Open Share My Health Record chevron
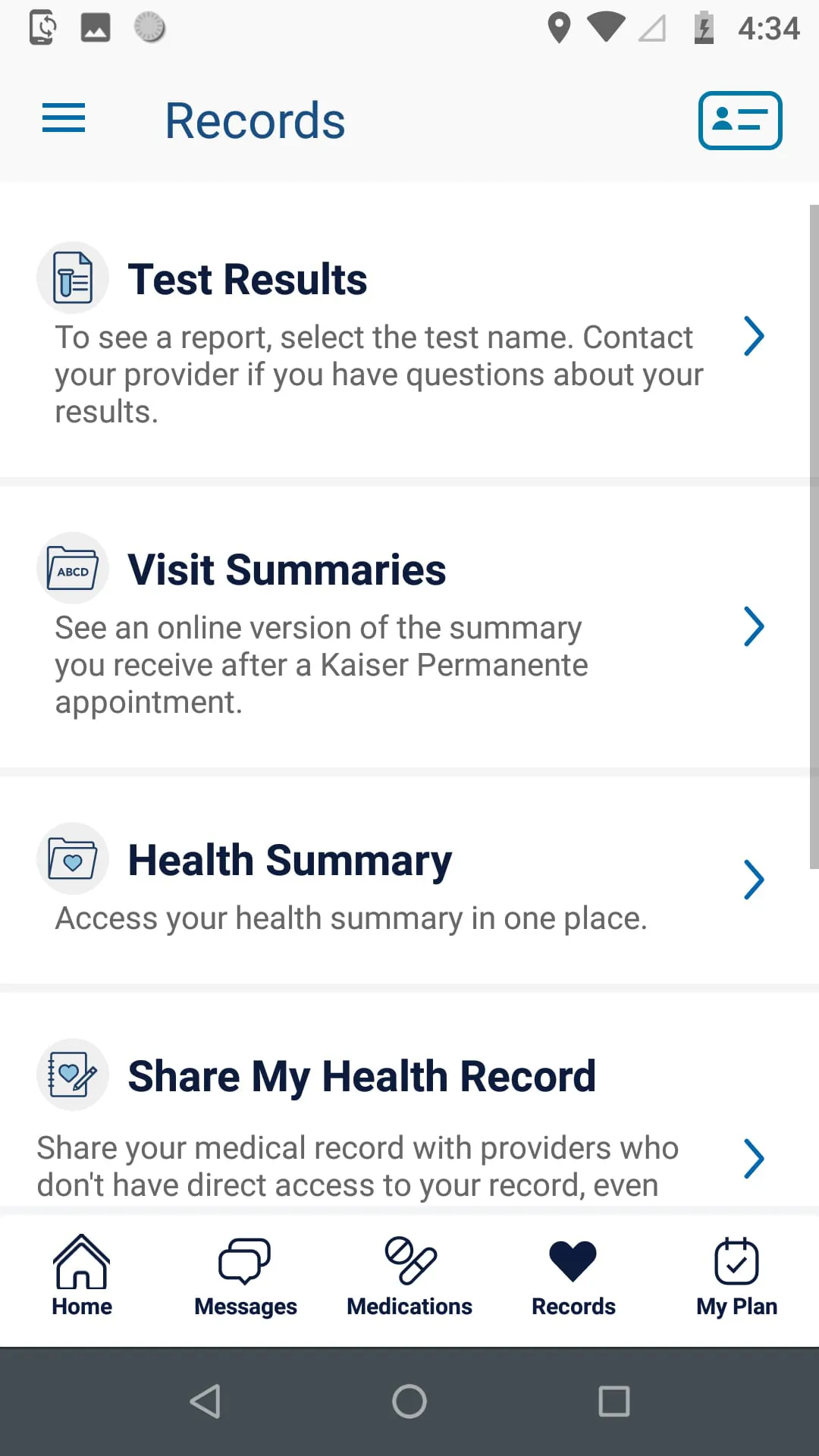 click(754, 1158)
